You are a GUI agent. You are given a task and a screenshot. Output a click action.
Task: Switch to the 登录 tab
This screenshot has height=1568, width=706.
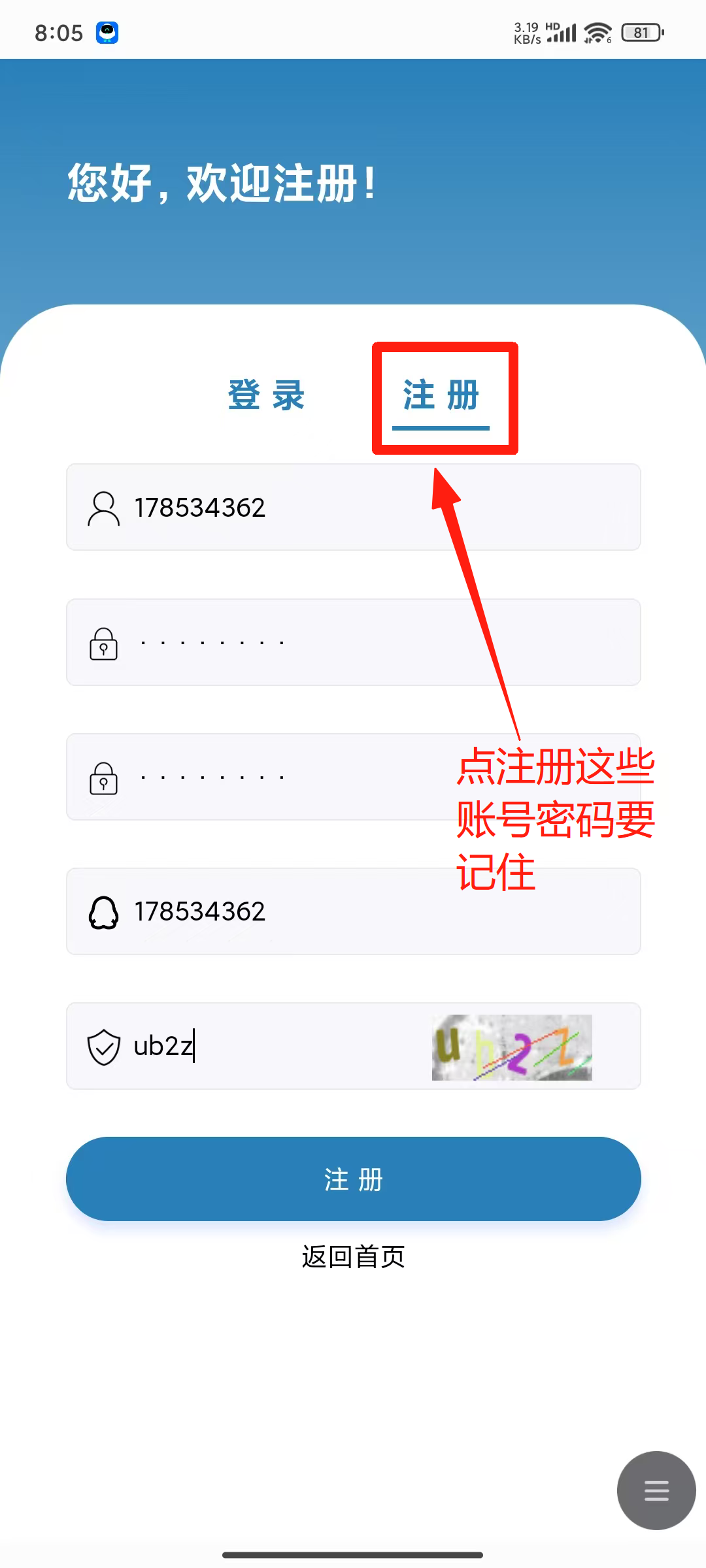pyautogui.click(x=266, y=395)
